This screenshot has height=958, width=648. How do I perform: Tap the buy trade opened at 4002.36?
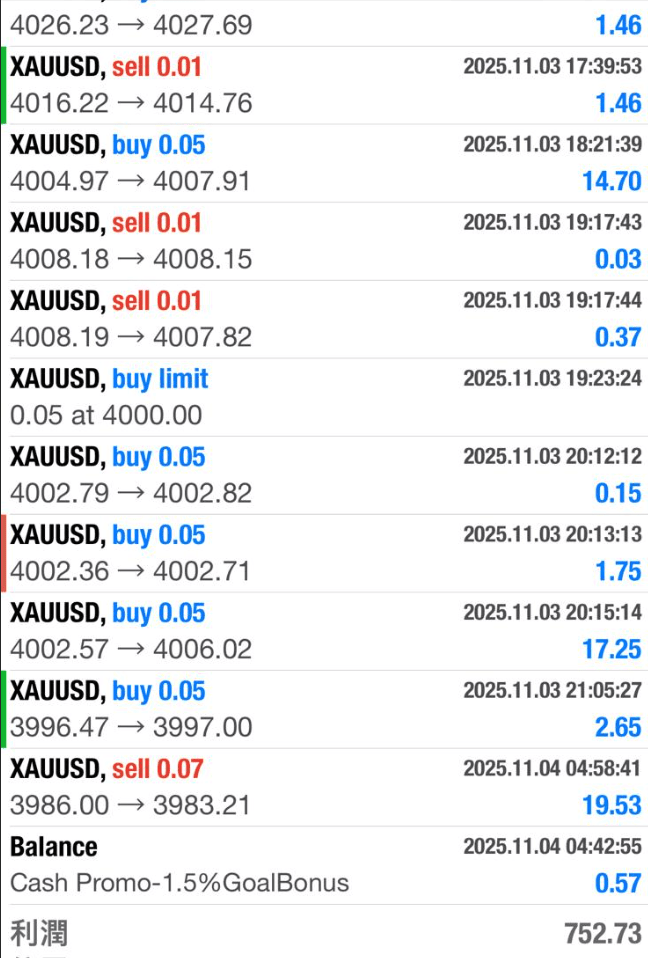click(x=324, y=553)
